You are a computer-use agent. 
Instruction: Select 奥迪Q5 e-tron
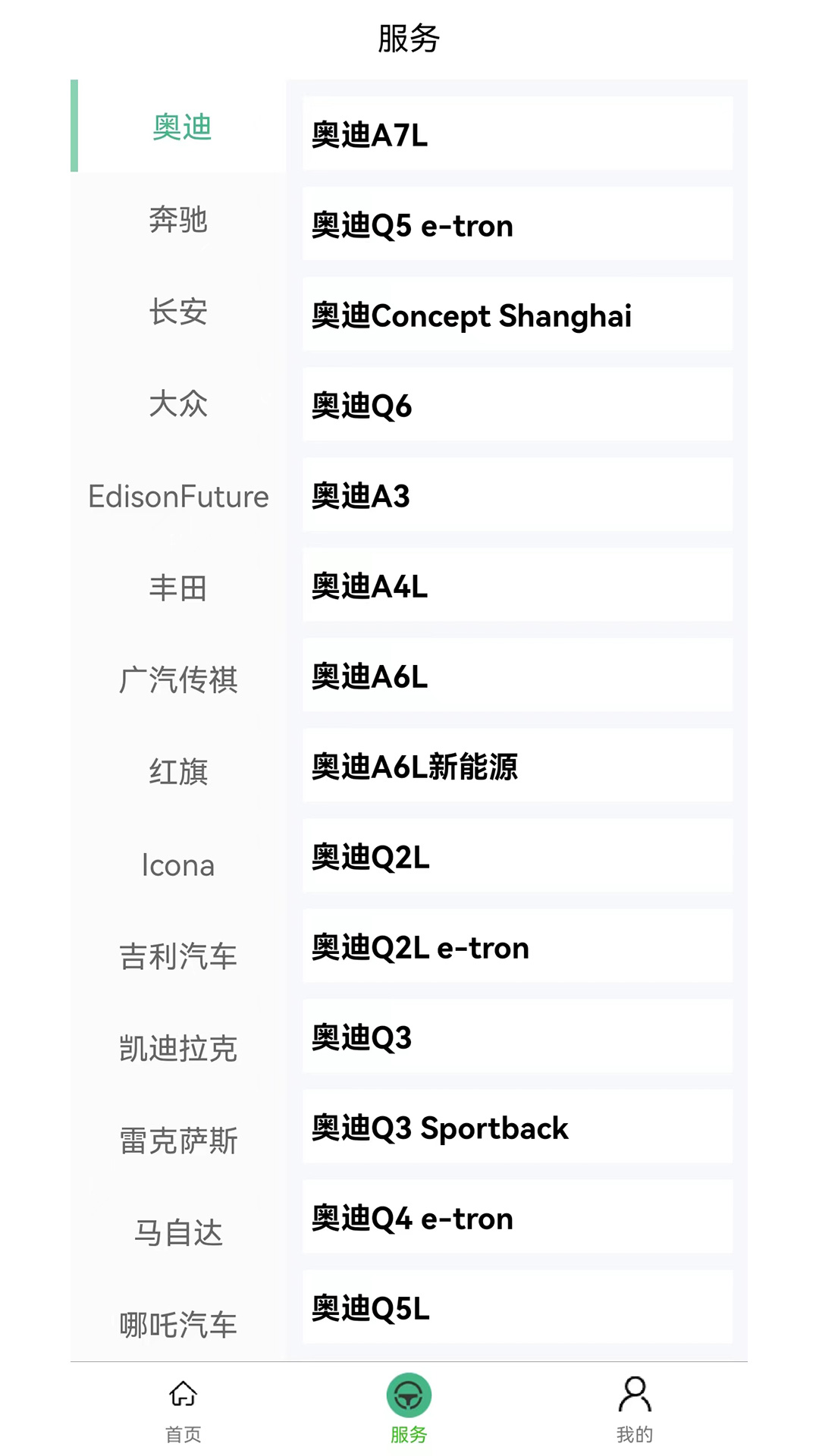pyautogui.click(x=517, y=224)
